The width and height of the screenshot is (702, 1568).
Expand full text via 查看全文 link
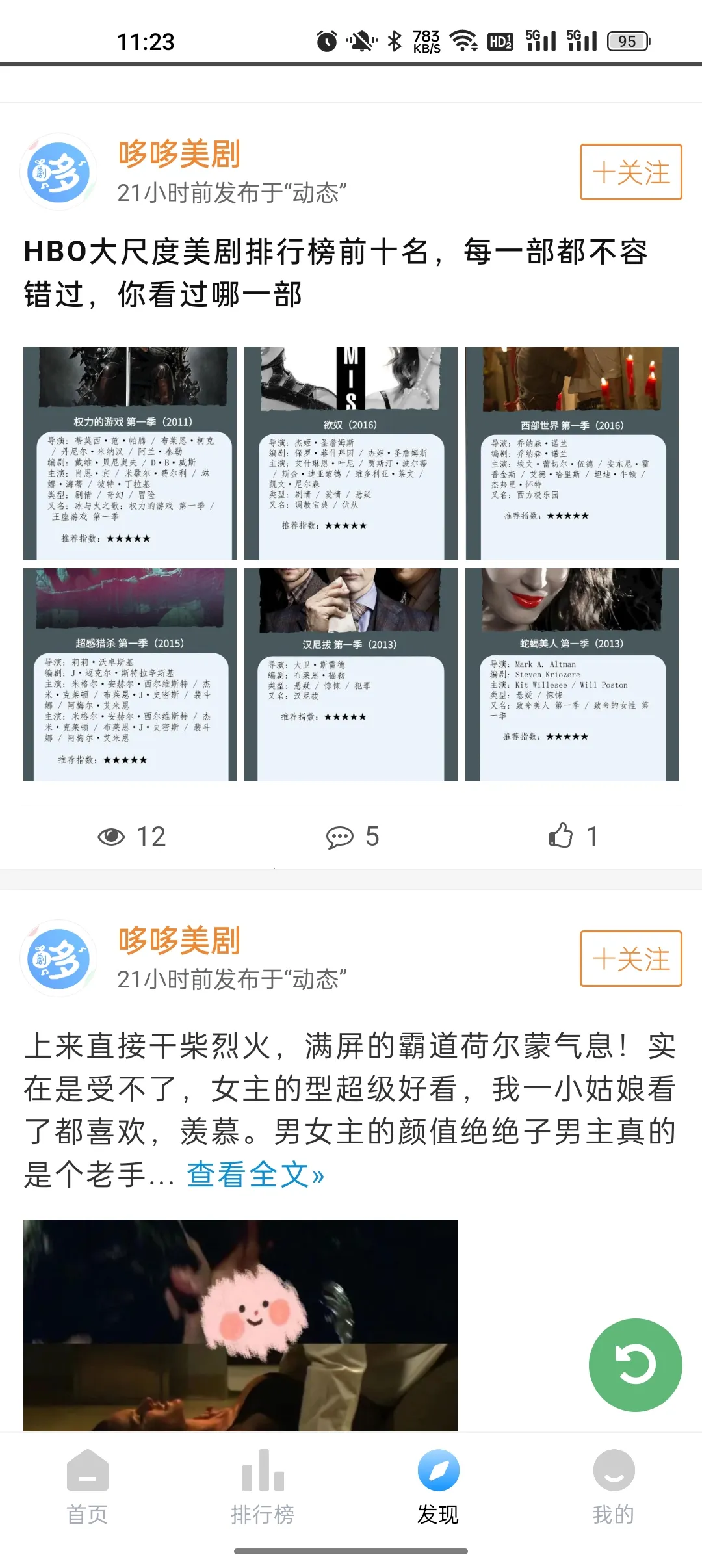255,1175
